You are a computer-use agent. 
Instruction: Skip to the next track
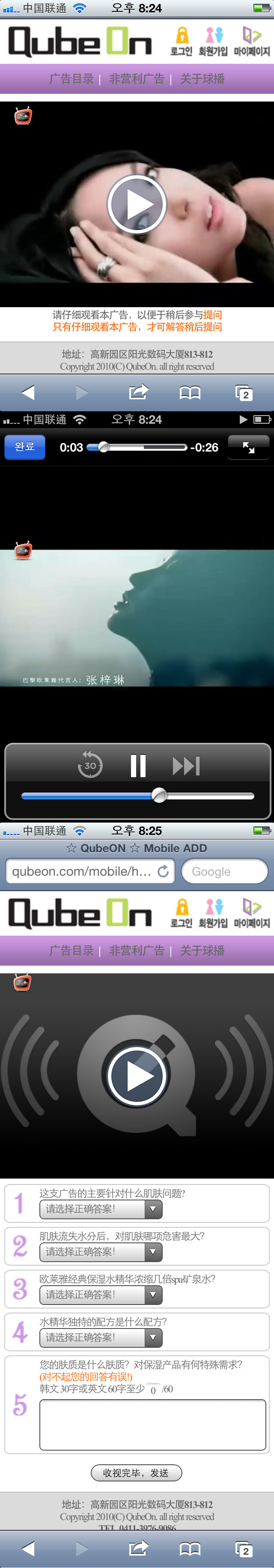(186, 765)
